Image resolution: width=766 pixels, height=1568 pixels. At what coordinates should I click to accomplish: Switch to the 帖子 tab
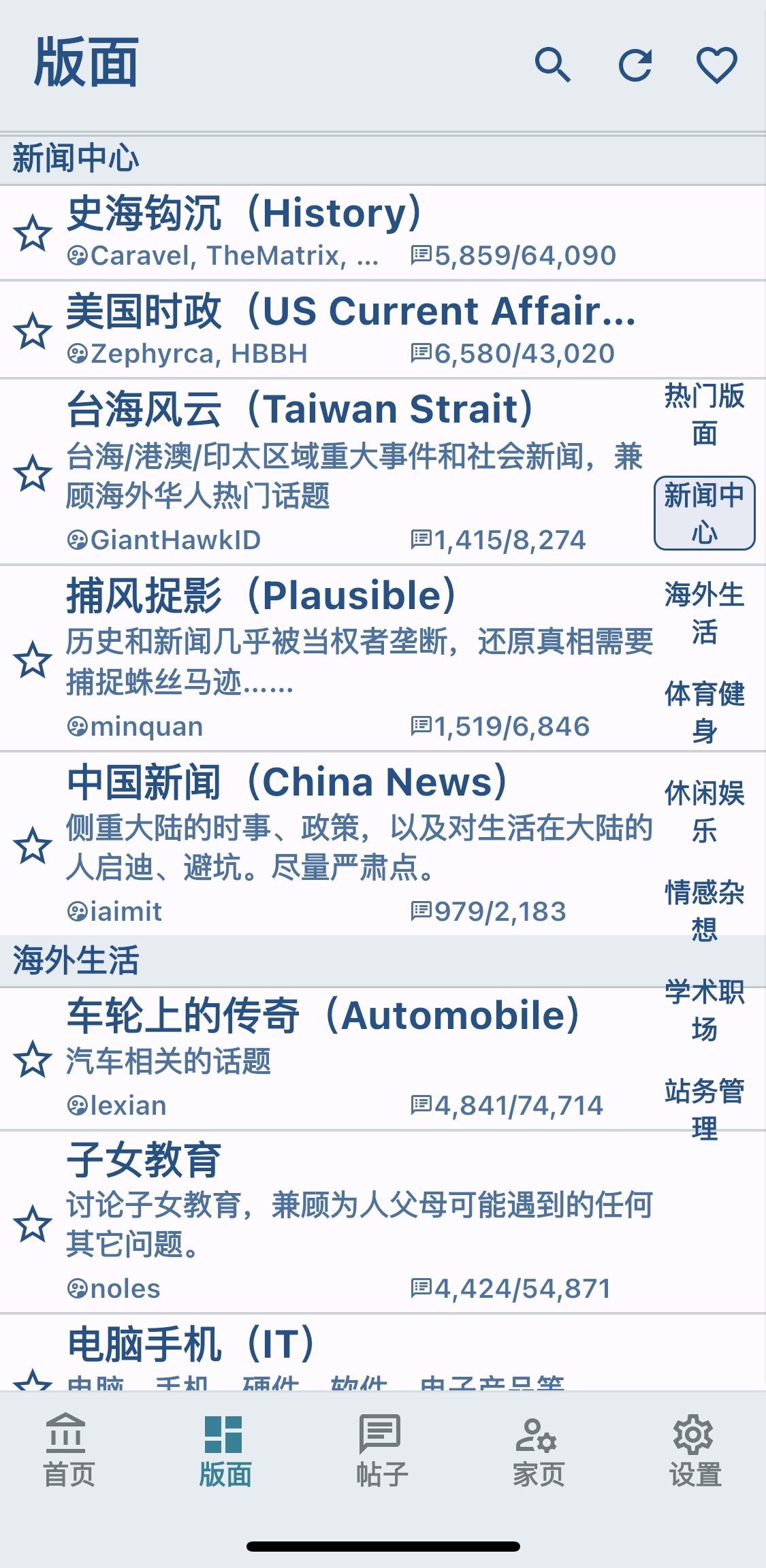click(381, 1451)
